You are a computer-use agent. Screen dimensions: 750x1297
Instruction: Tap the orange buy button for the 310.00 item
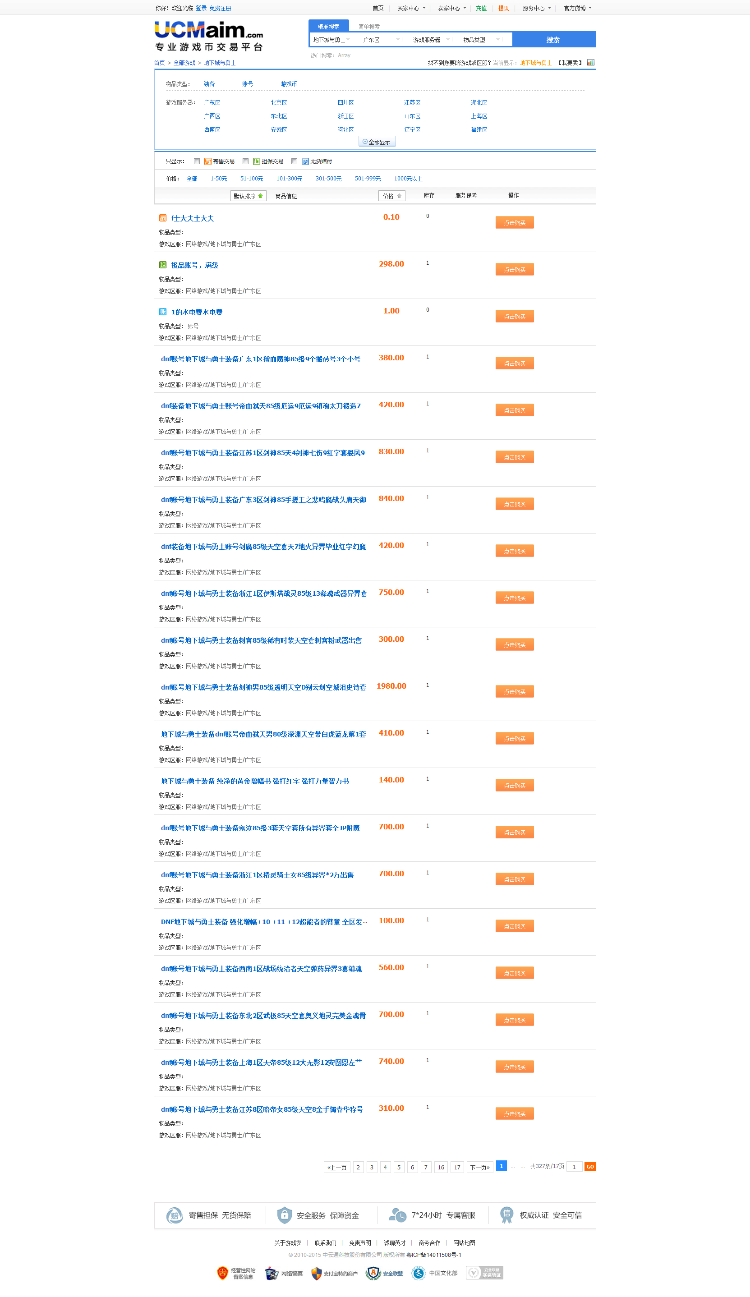point(514,1113)
